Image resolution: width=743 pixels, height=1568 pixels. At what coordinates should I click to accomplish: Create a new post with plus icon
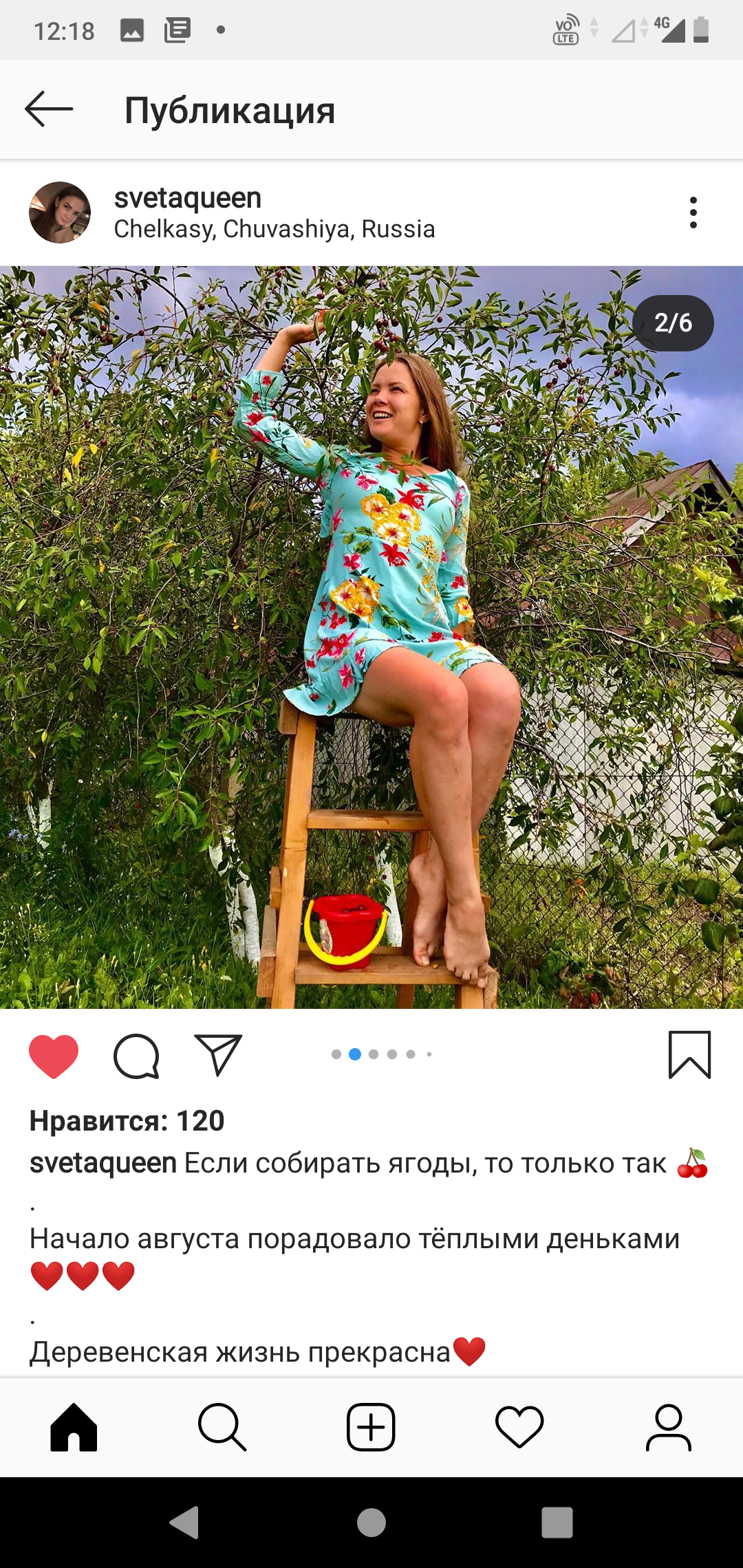(371, 1428)
